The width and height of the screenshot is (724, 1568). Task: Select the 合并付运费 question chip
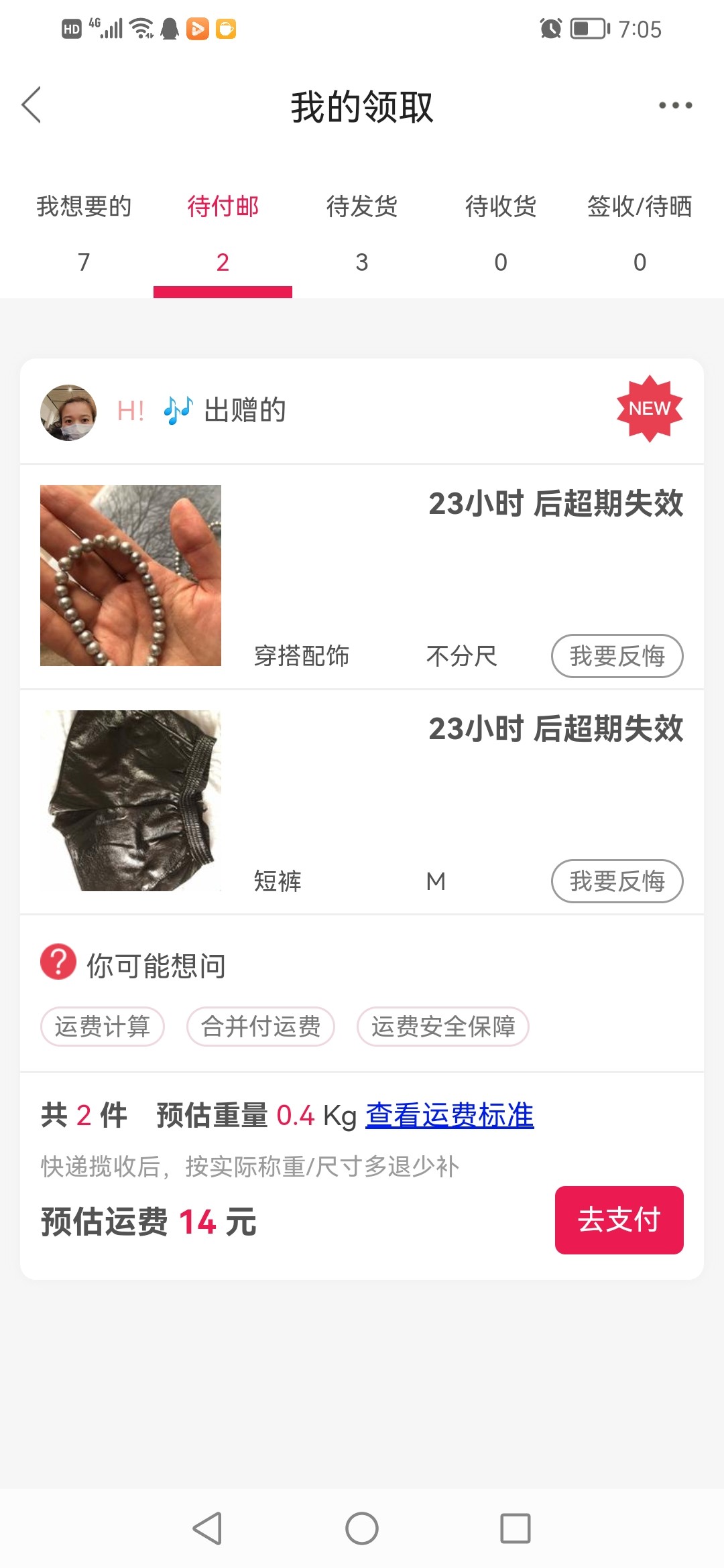(x=261, y=1027)
